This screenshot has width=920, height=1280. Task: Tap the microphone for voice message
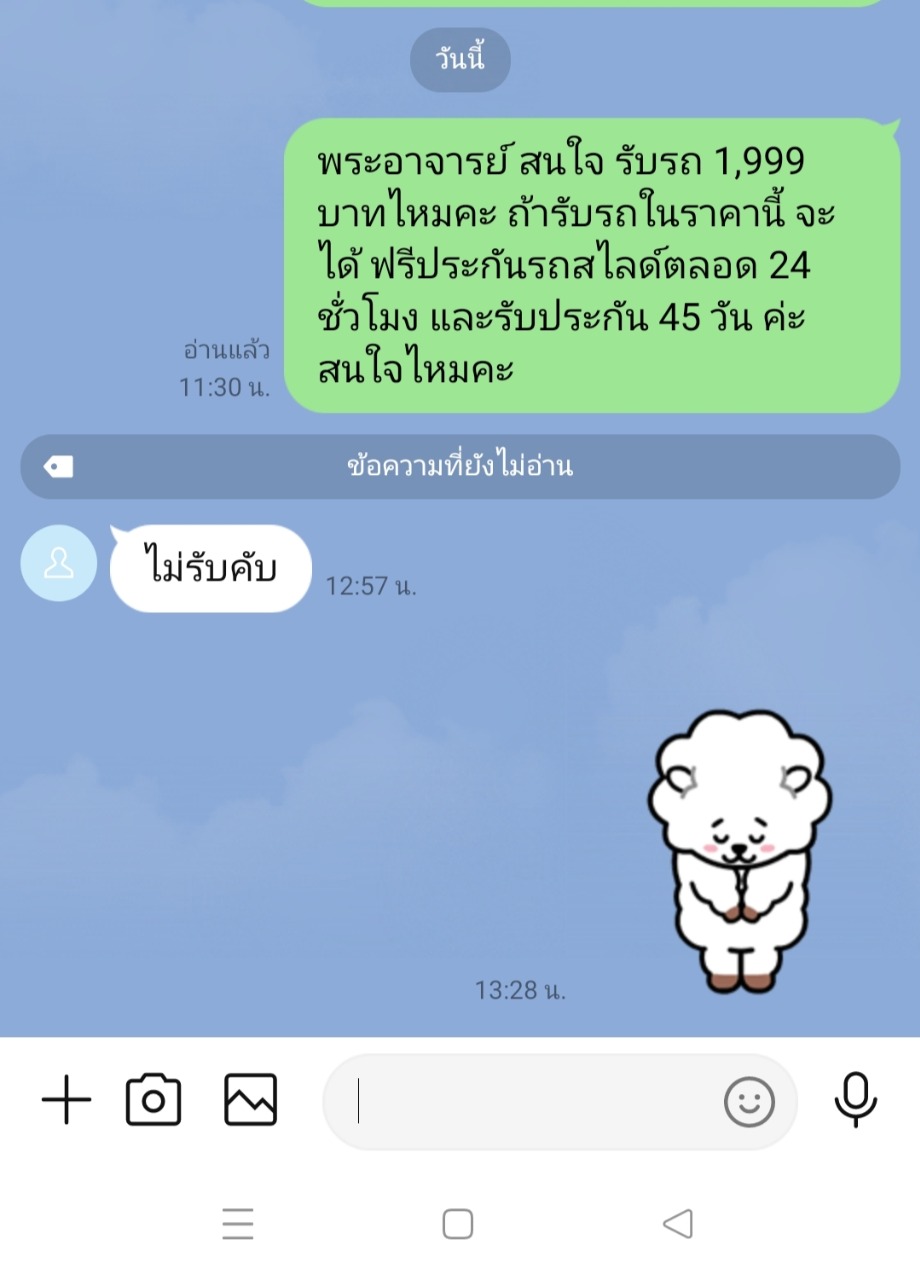tap(855, 1101)
